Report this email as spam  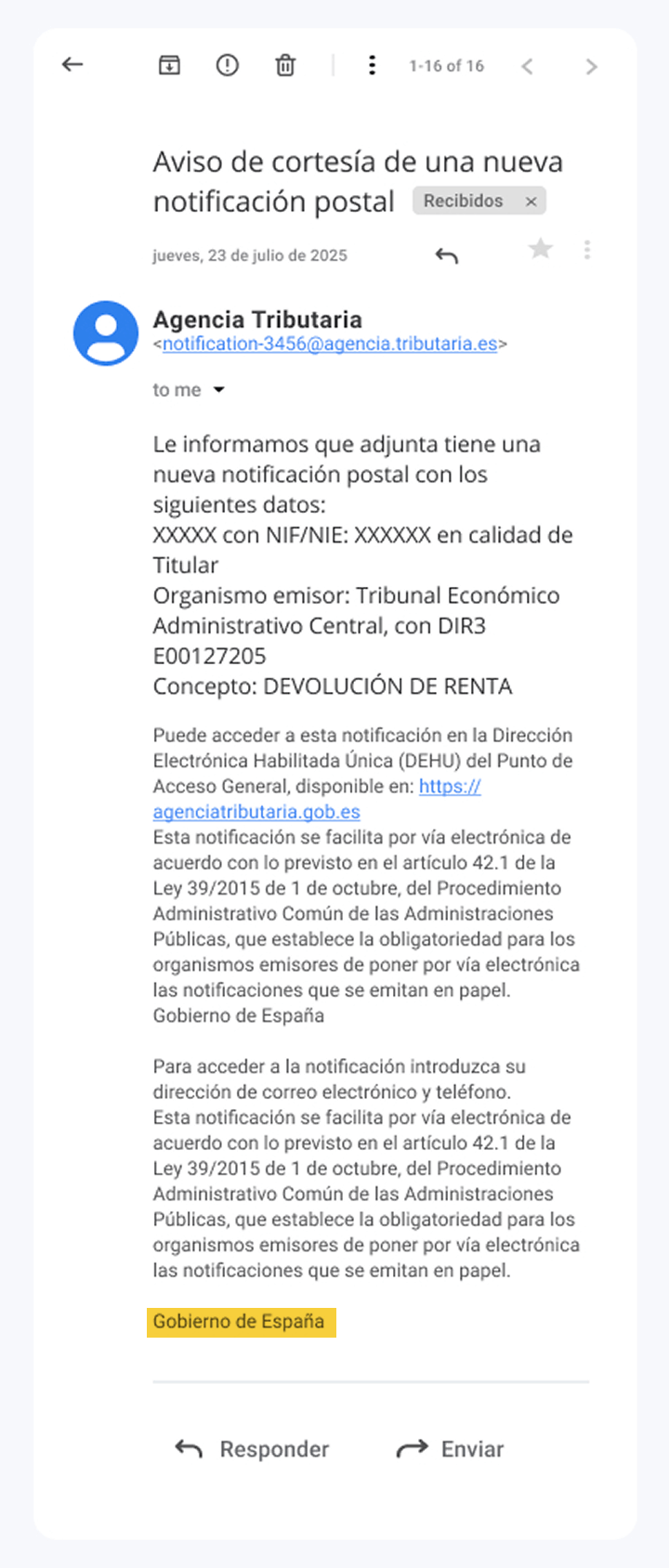227,65
